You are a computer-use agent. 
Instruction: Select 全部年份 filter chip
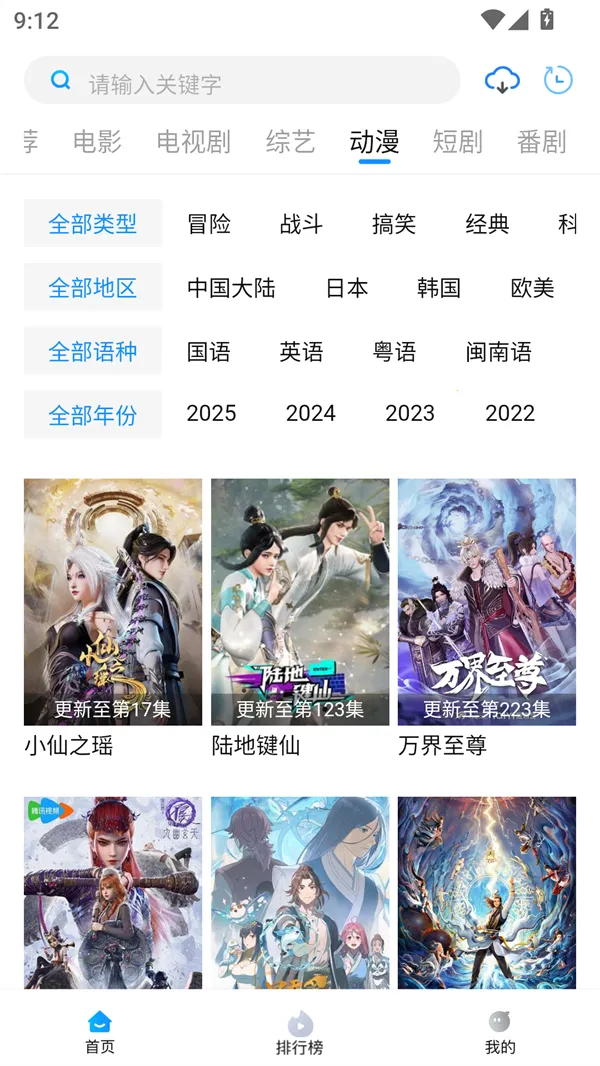point(93,415)
